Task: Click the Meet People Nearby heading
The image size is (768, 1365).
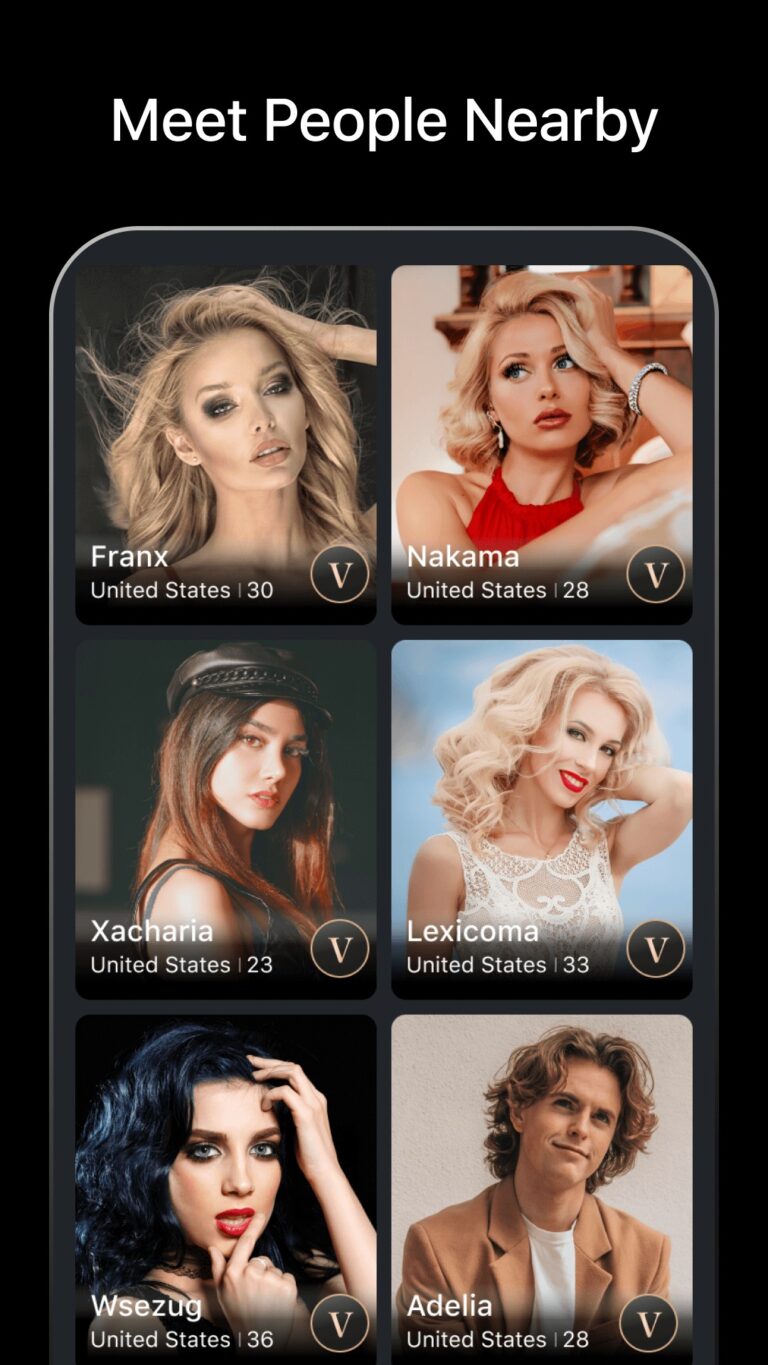Action: [384, 119]
